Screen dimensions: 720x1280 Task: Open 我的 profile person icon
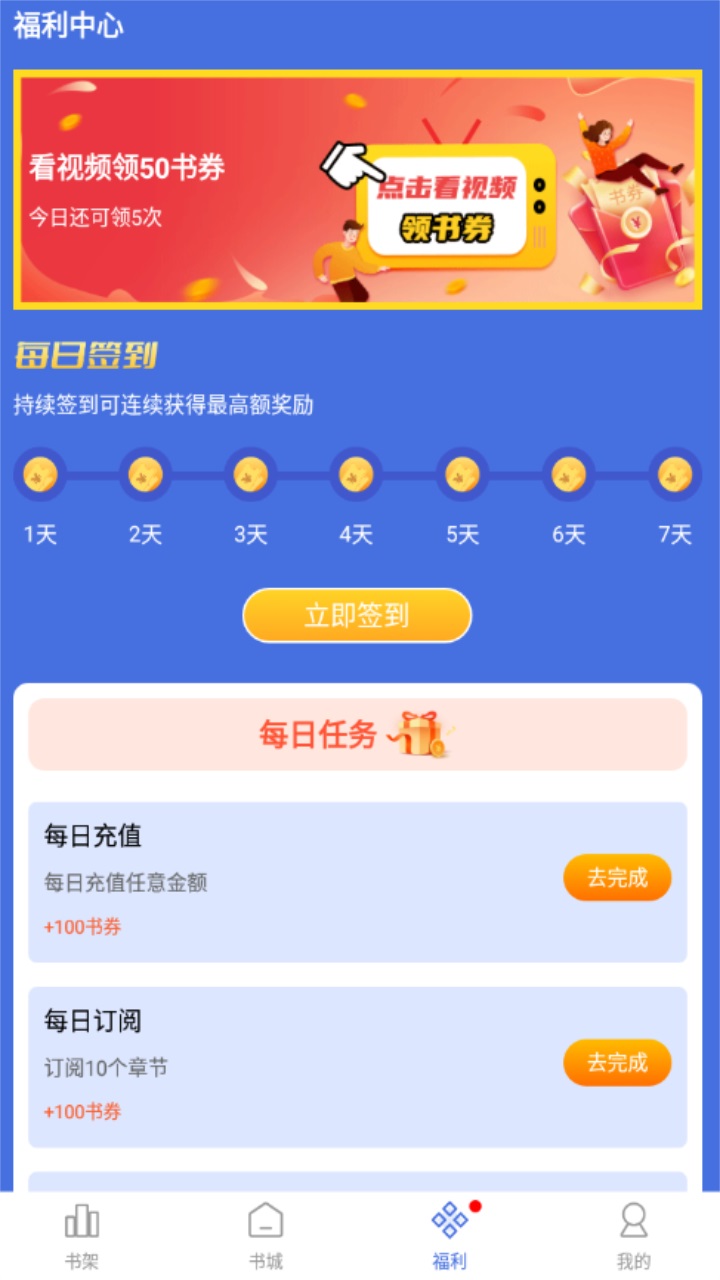point(633,1220)
